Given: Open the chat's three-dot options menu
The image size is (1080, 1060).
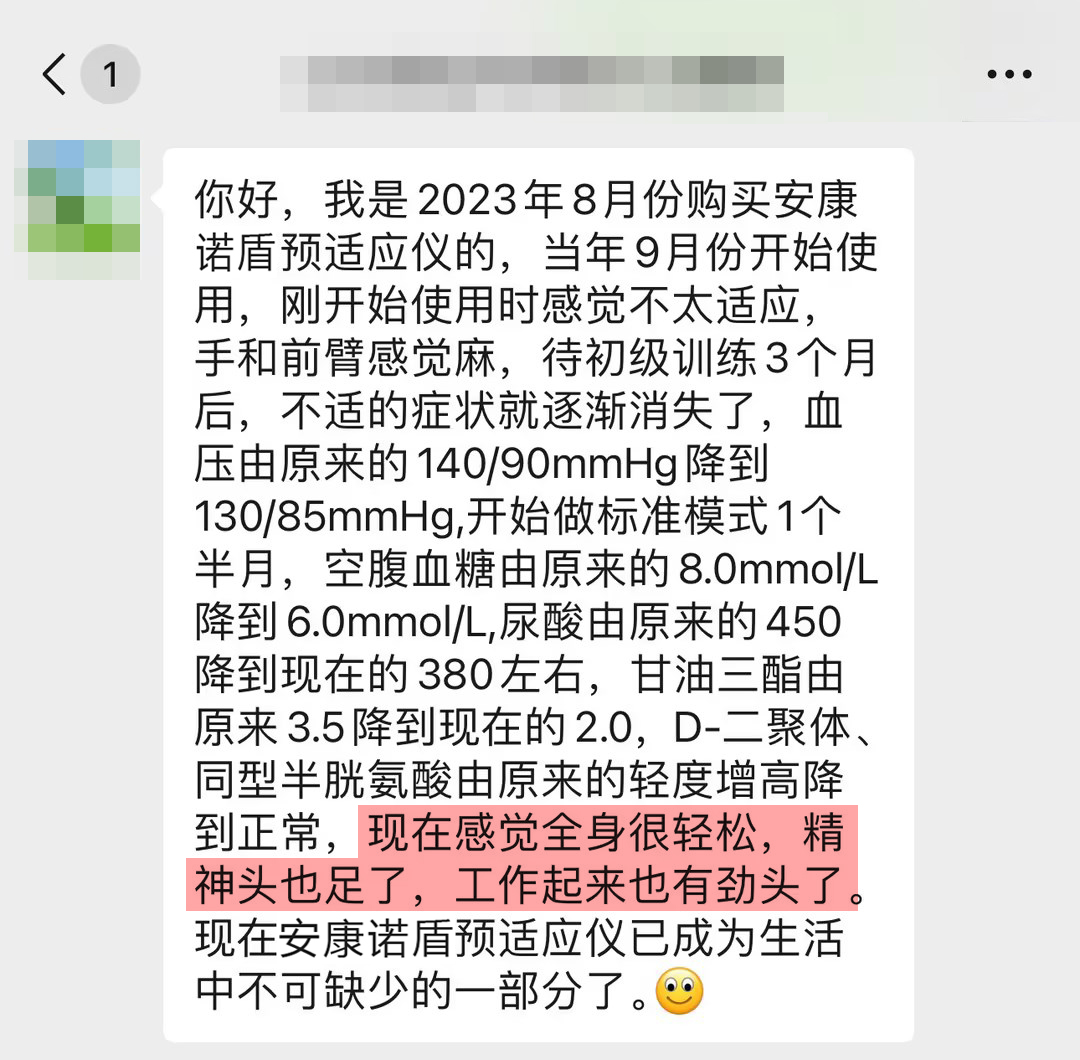Looking at the screenshot, I should [x=1008, y=75].
